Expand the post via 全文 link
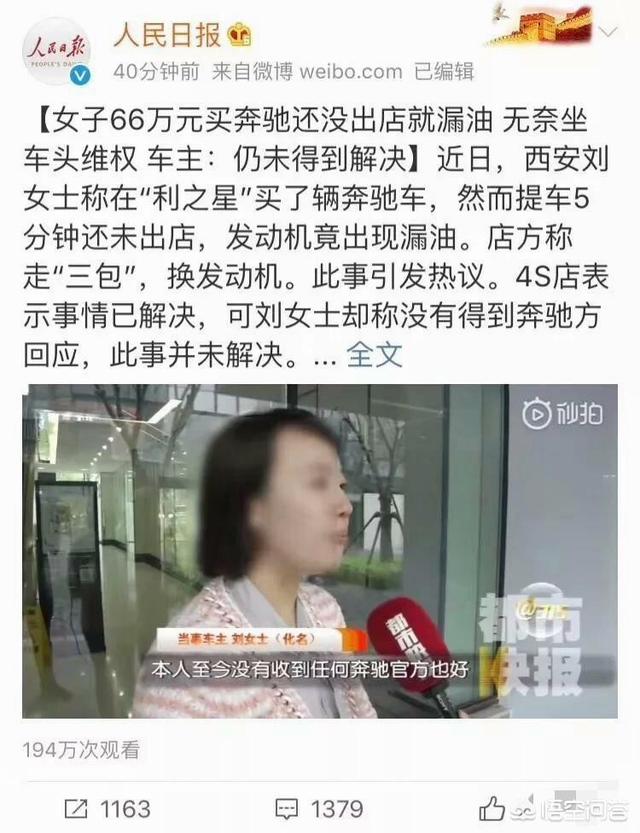The width and height of the screenshot is (640, 833). pyautogui.click(x=375, y=353)
